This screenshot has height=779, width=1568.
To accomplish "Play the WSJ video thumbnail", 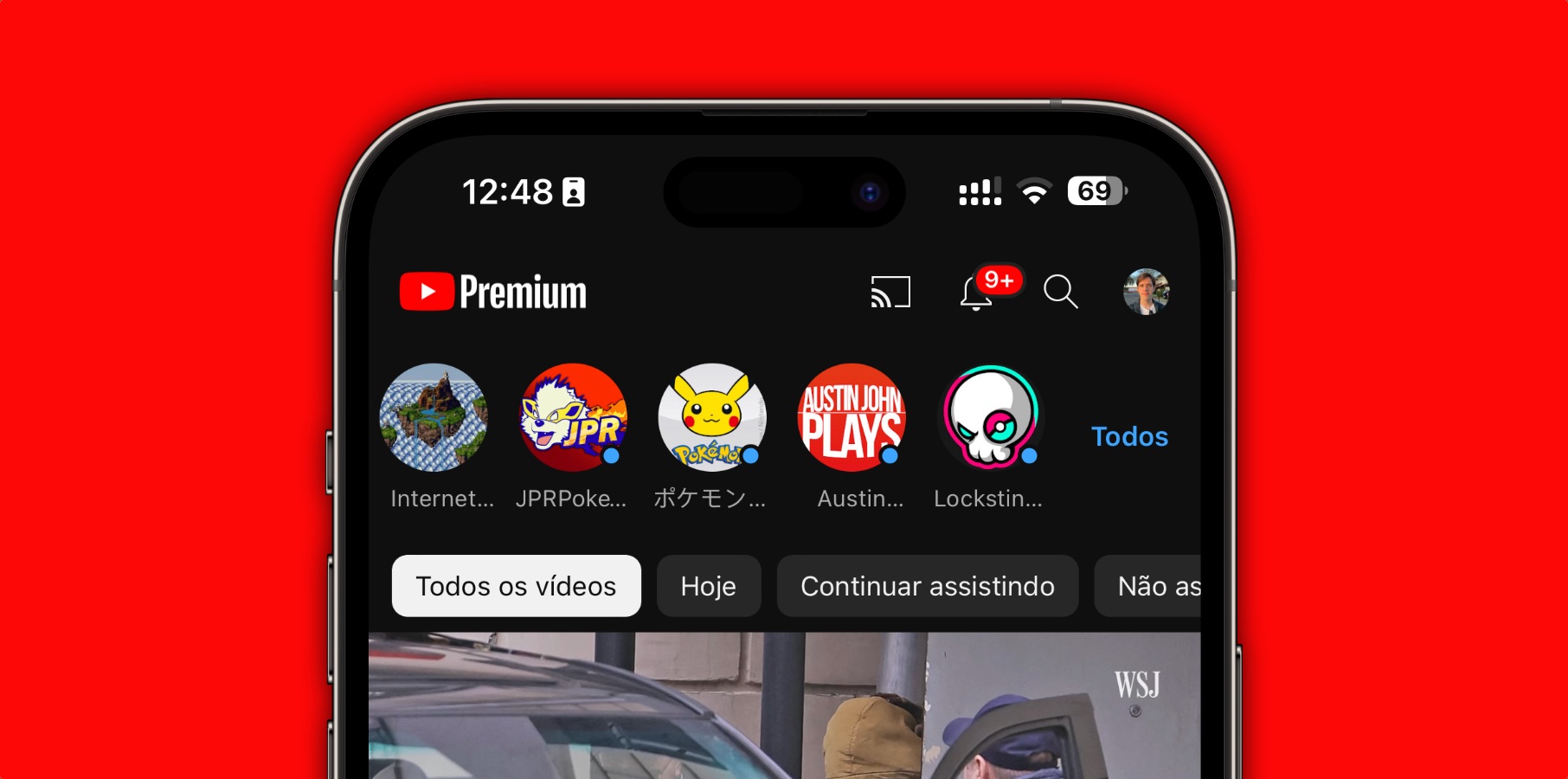I will coord(783,705).
